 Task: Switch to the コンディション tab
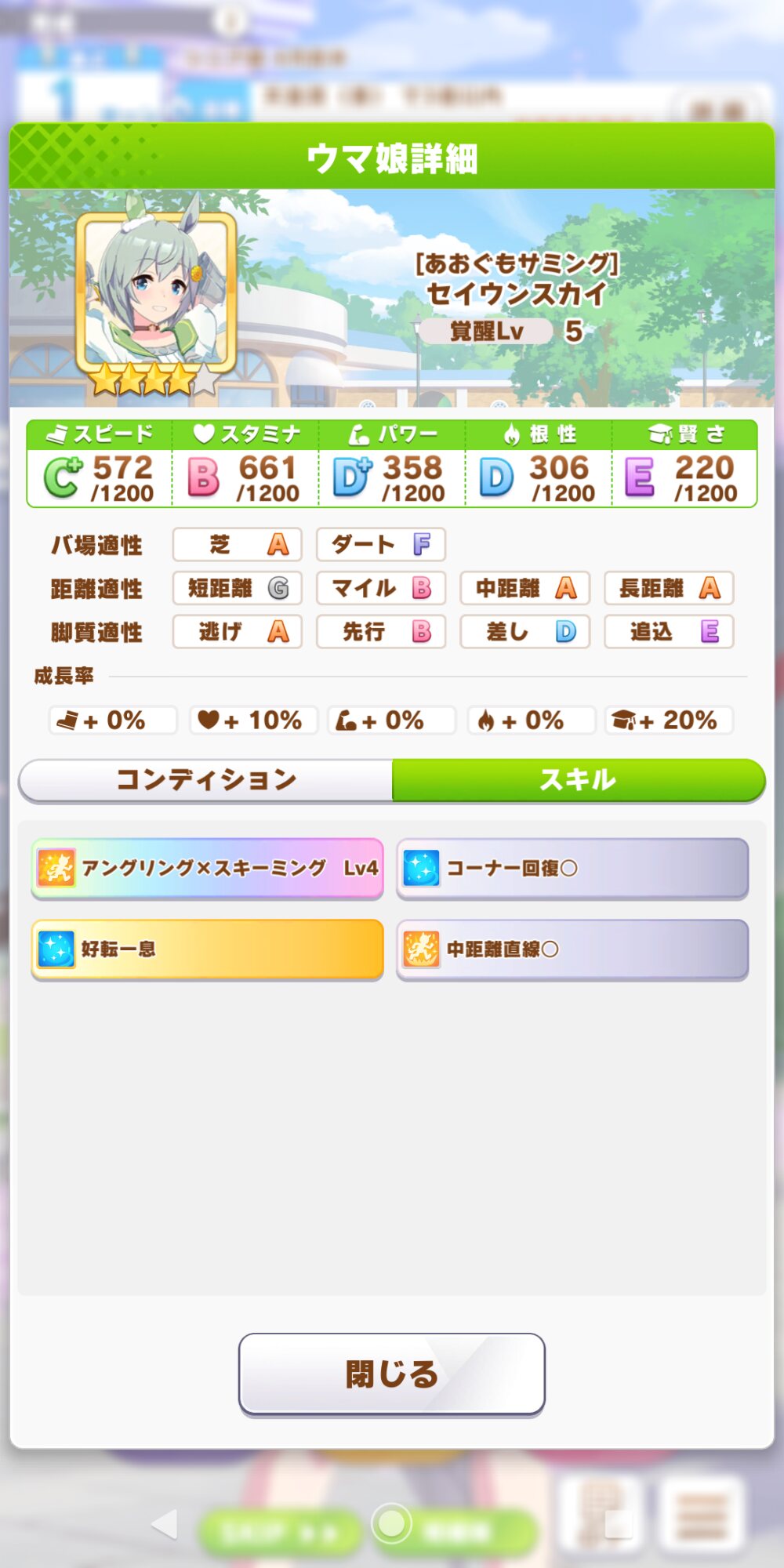[205, 779]
